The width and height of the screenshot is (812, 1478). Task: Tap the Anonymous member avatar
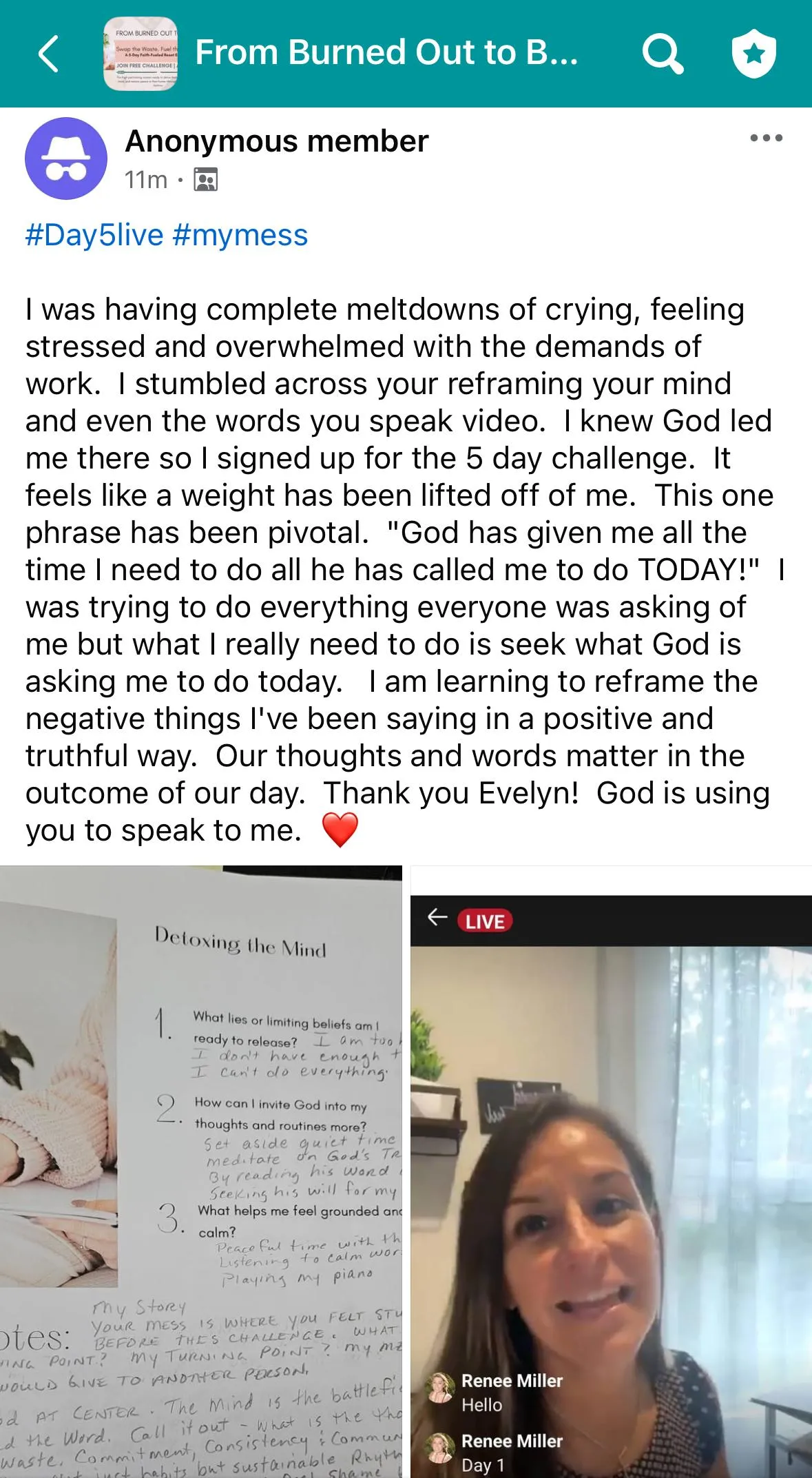pyautogui.click(x=66, y=158)
